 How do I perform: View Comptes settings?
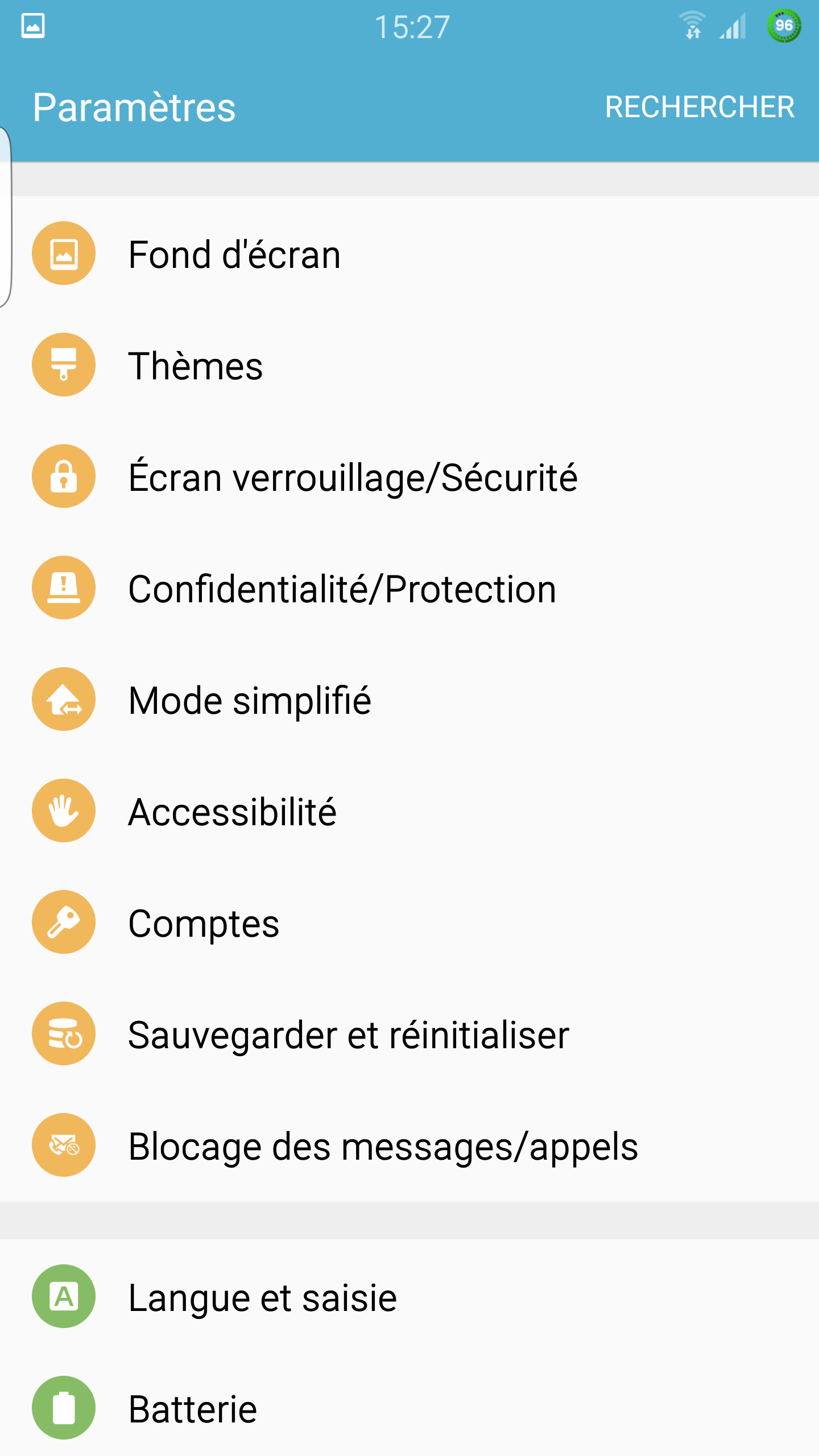click(x=204, y=923)
